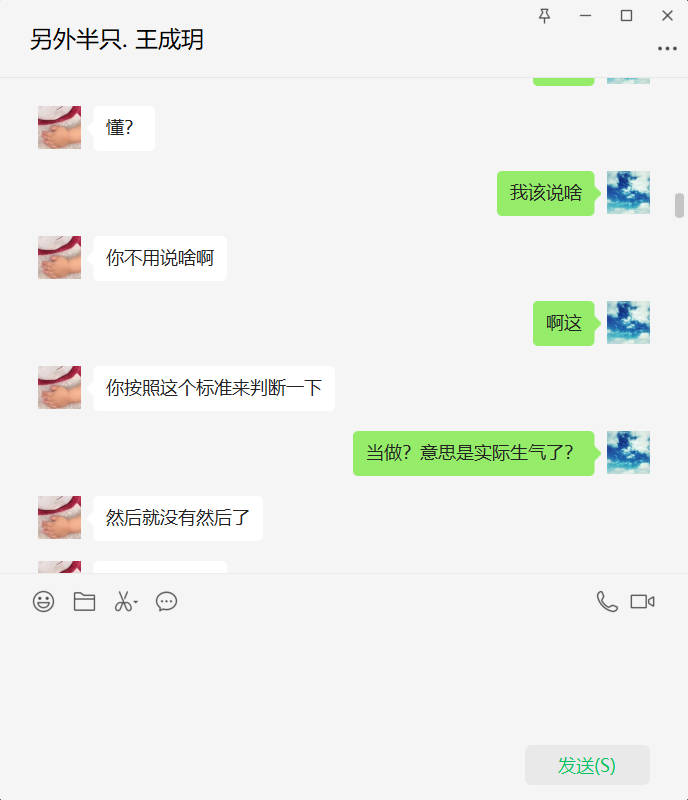The image size is (688, 800).
Task: Open my avatar beside 我该说啥
Action: (628, 192)
